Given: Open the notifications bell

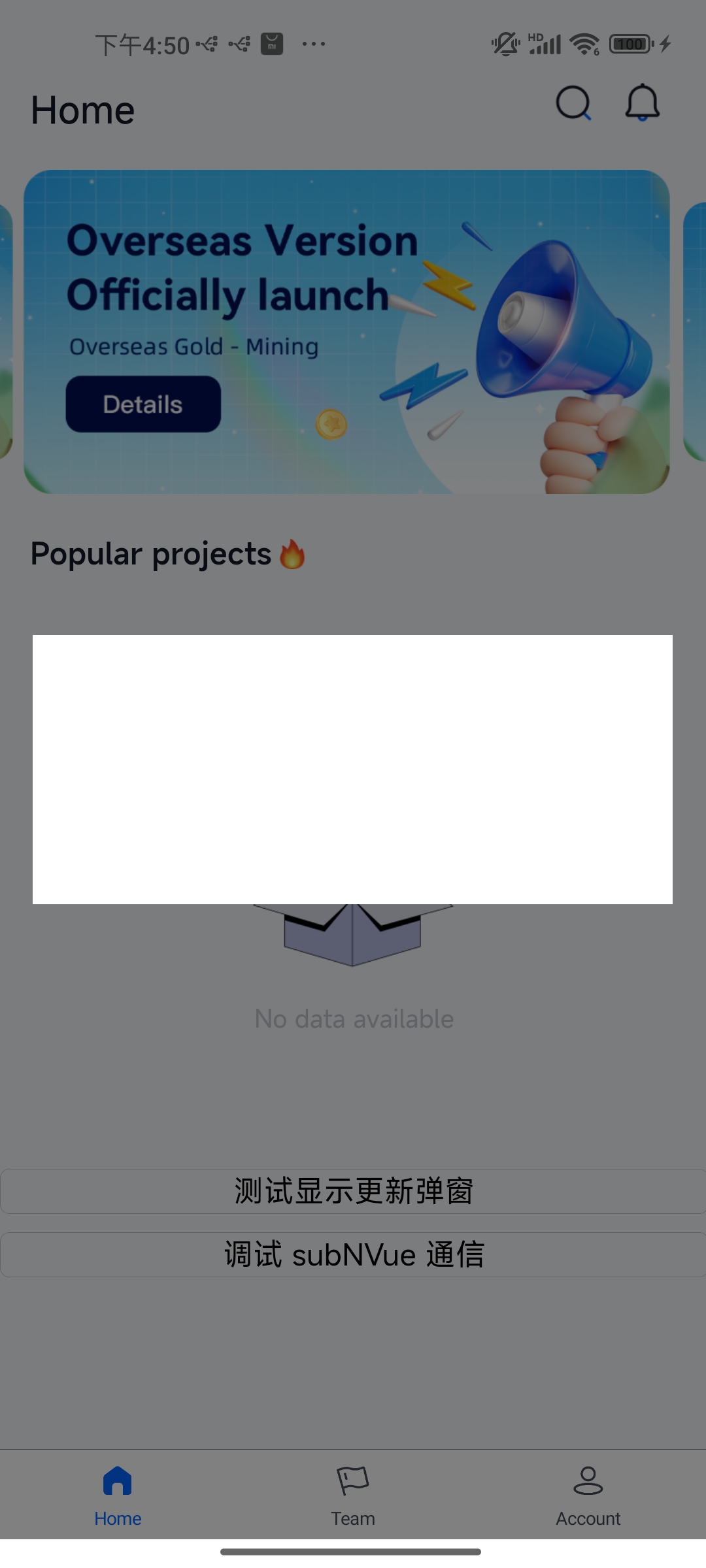Looking at the screenshot, I should click(x=642, y=103).
